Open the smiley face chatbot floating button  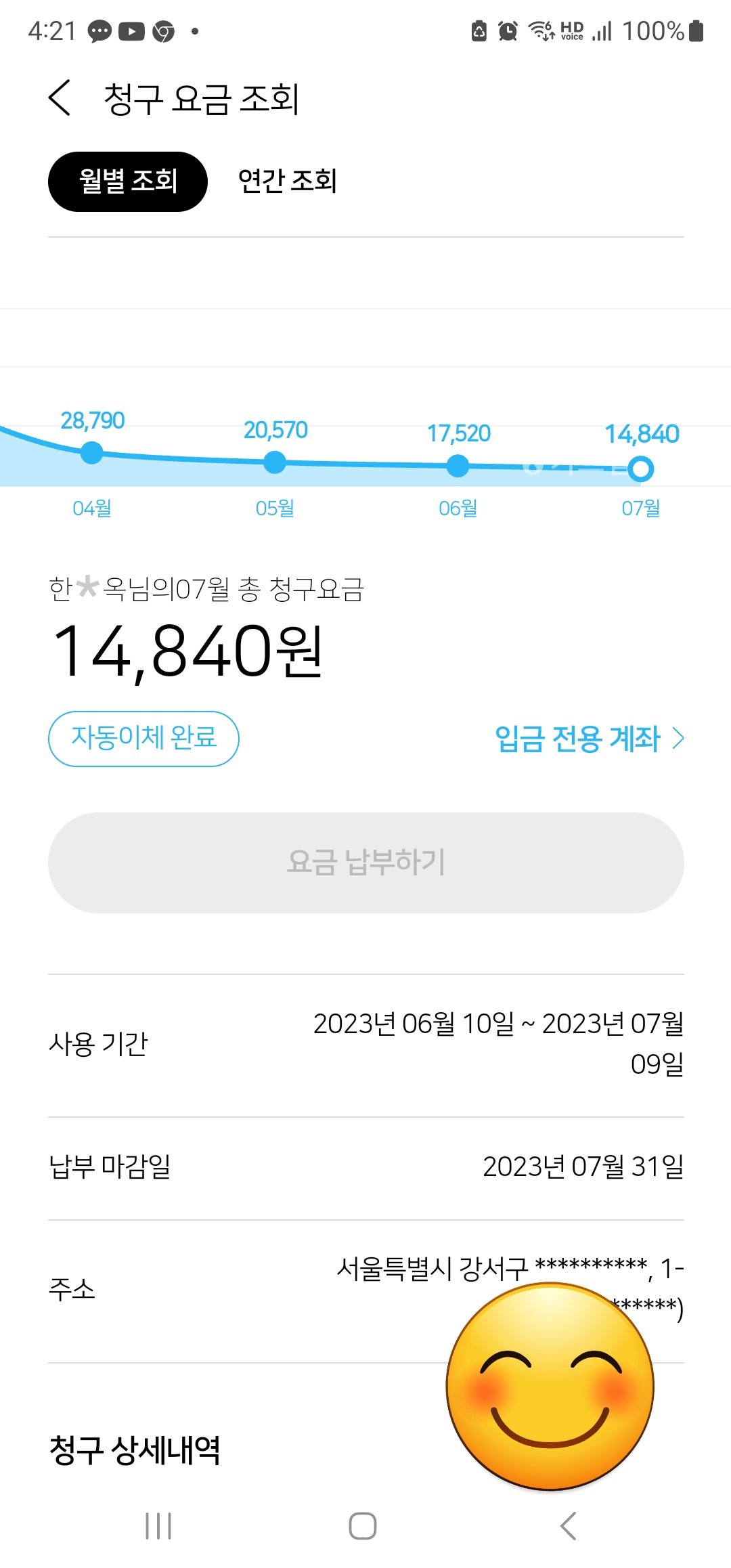click(550, 1387)
